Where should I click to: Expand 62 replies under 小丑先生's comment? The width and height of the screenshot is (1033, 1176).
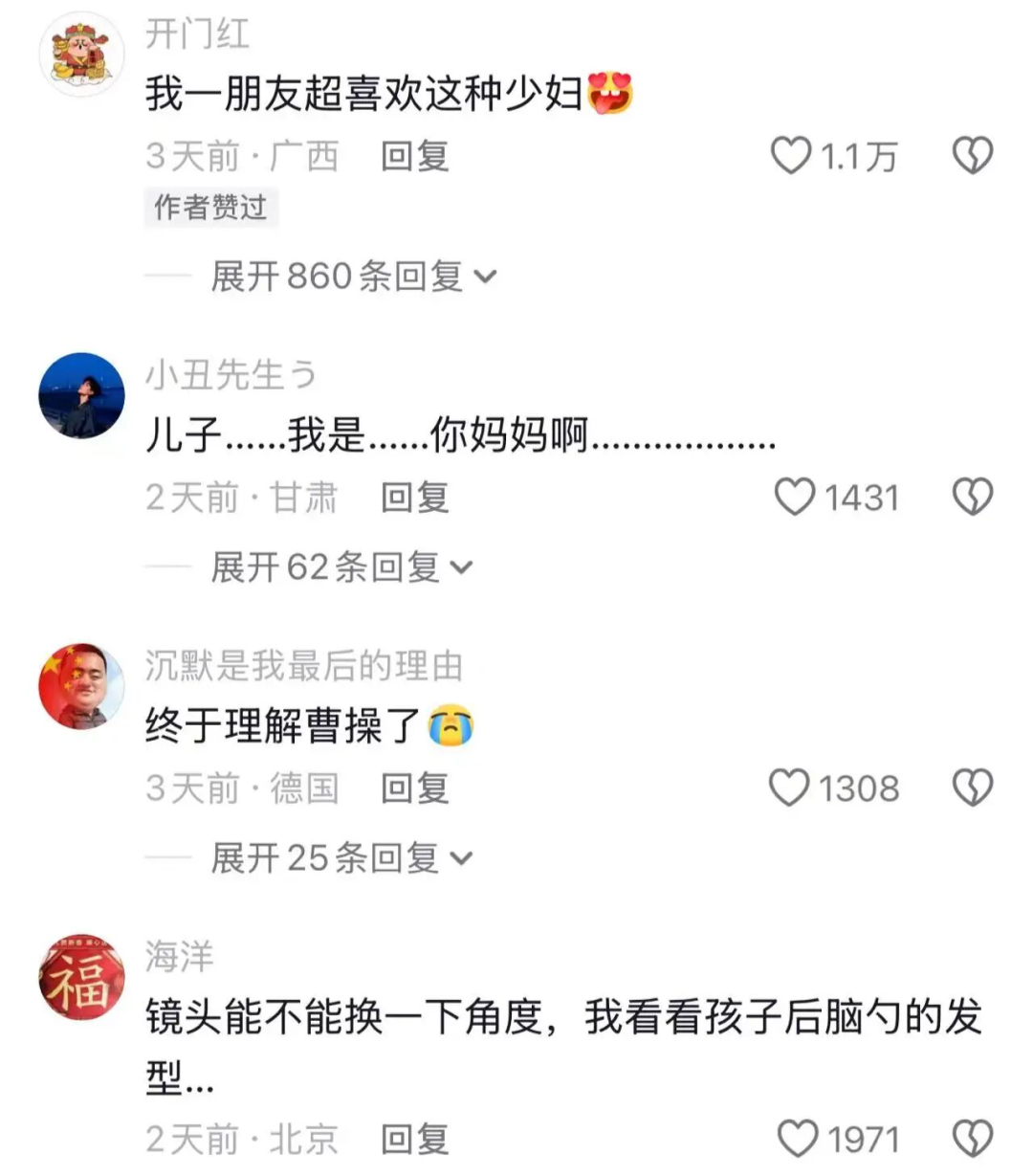pyautogui.click(x=341, y=567)
